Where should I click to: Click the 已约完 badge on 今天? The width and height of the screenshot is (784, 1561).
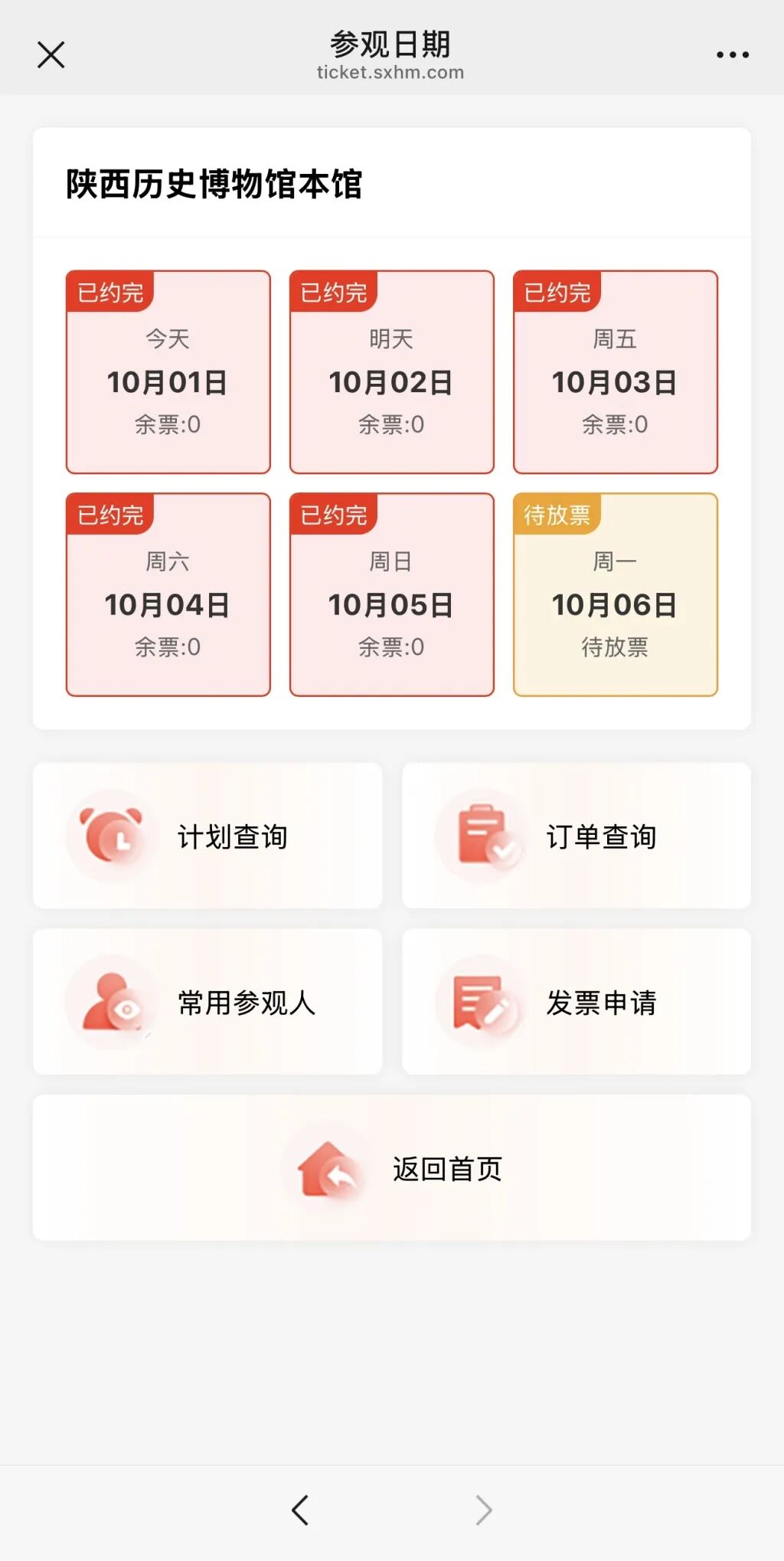coord(110,291)
